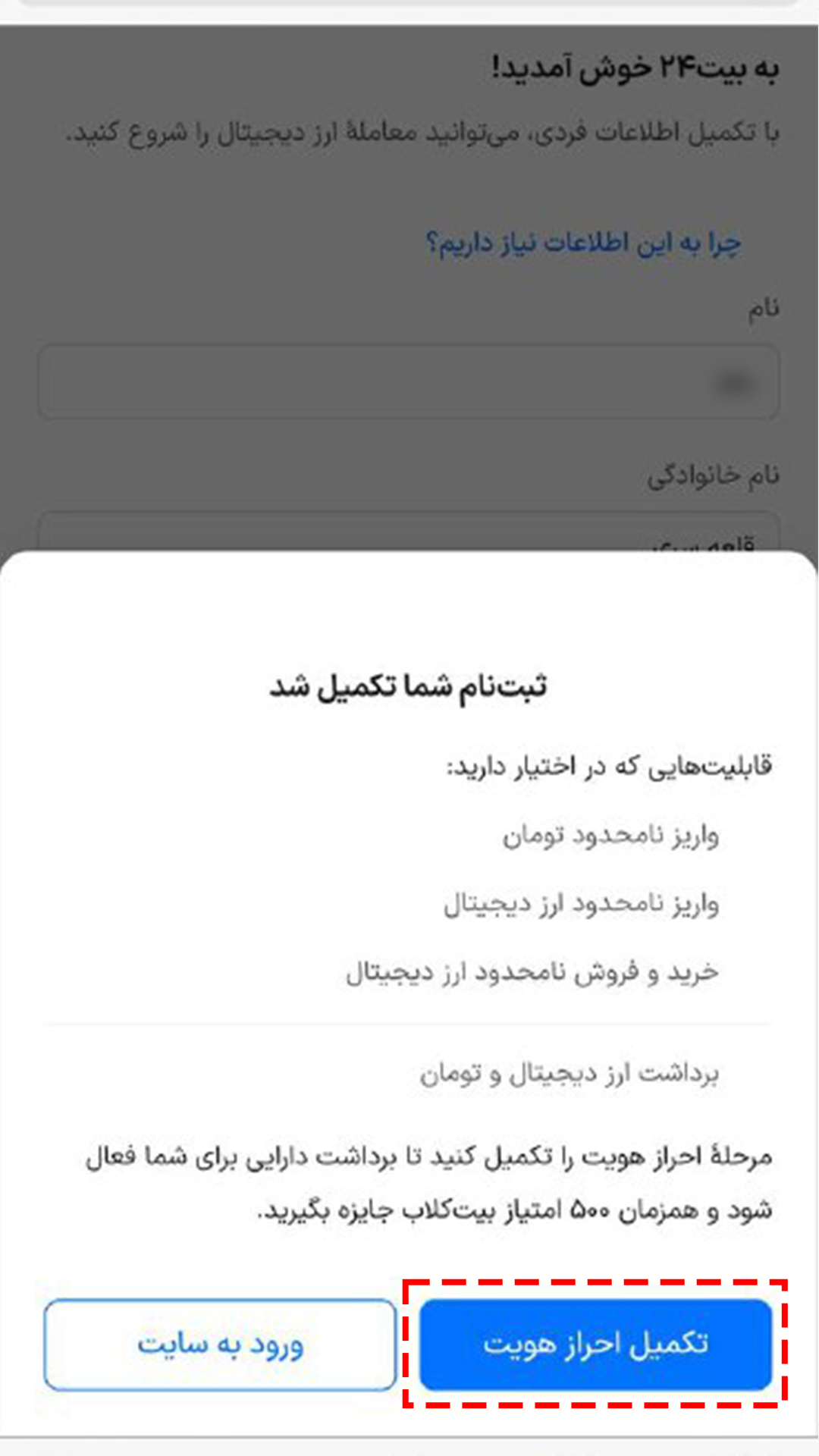This screenshot has width=819, height=1456.
Task: Select ورود به سایت to enter the site
Action: coord(220,1345)
